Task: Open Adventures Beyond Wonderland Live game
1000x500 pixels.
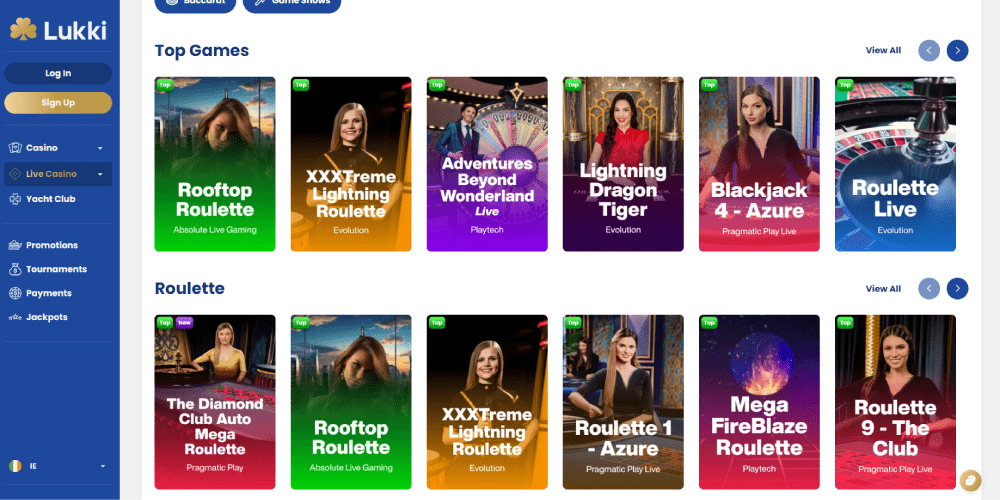Action: tap(487, 164)
